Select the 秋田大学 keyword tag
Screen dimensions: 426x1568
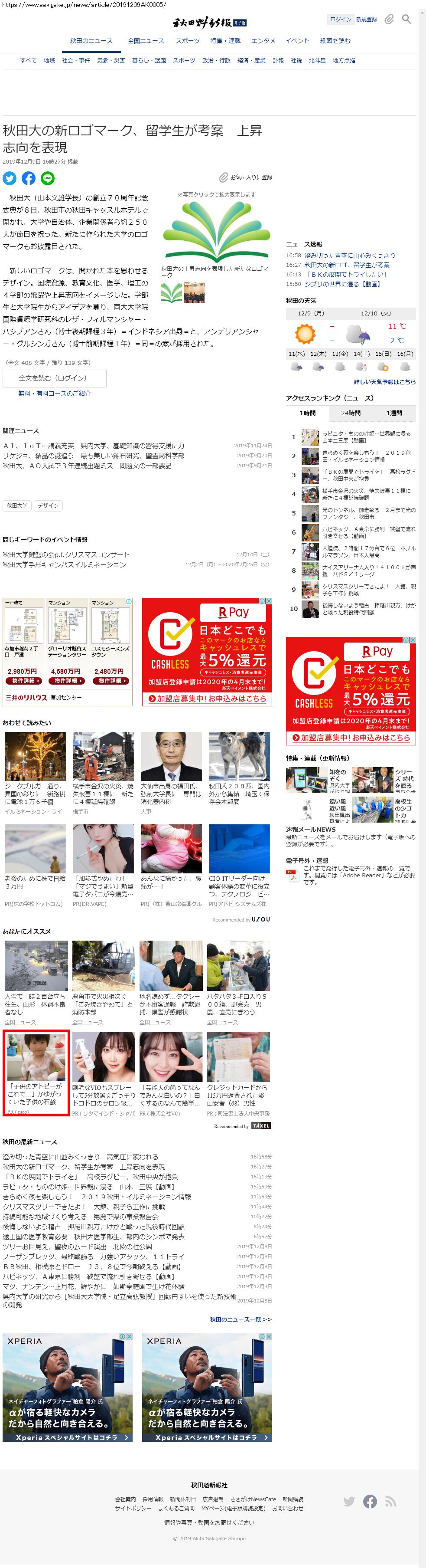[x=17, y=505]
